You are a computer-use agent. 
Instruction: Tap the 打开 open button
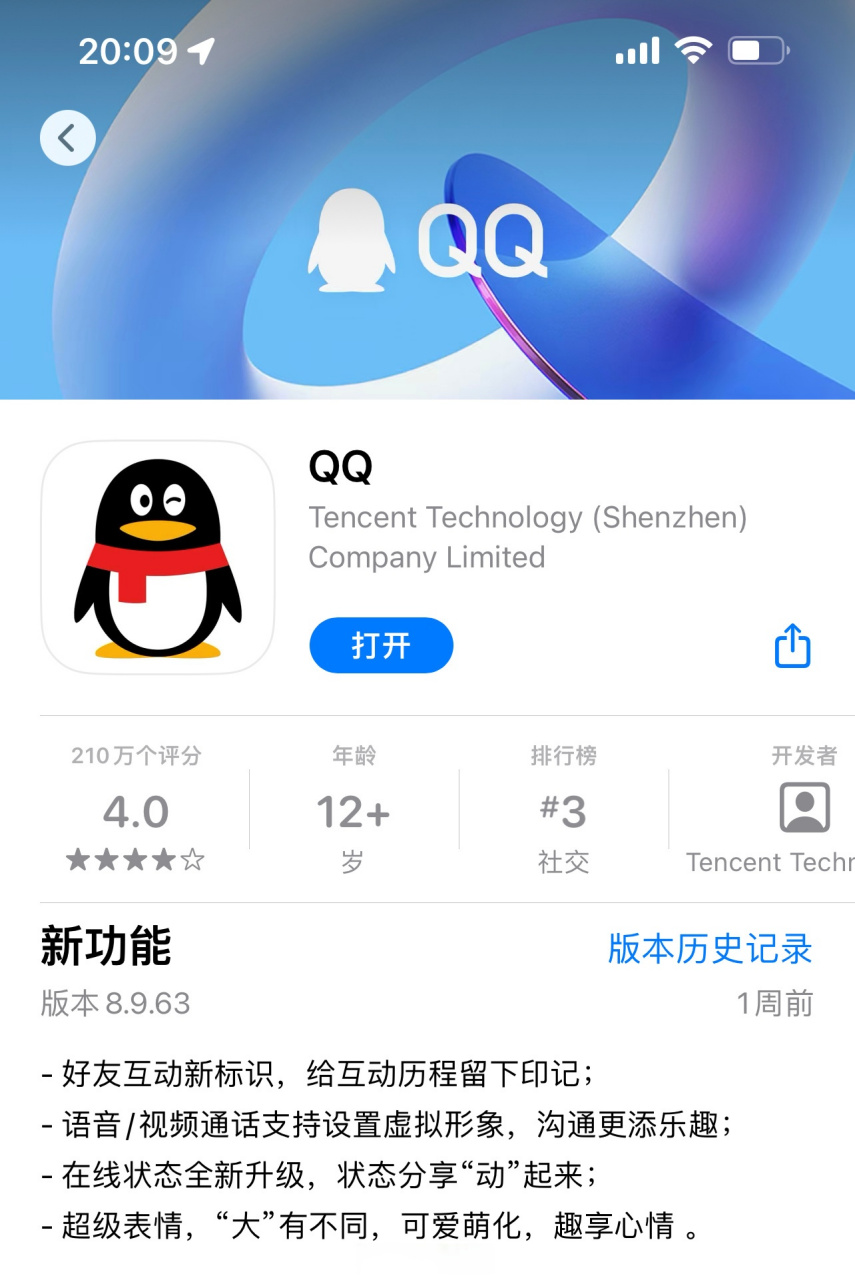(381, 646)
